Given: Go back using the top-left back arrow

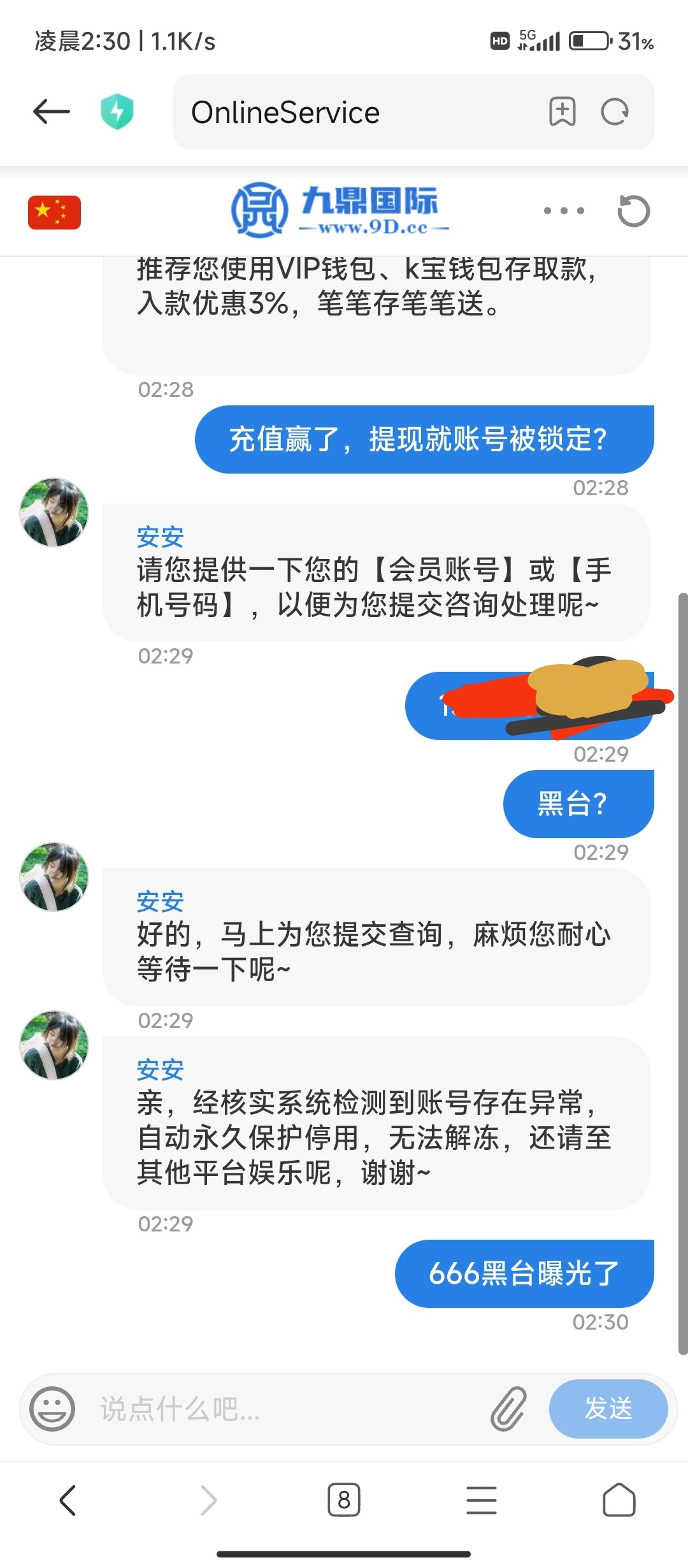Looking at the screenshot, I should (x=51, y=112).
